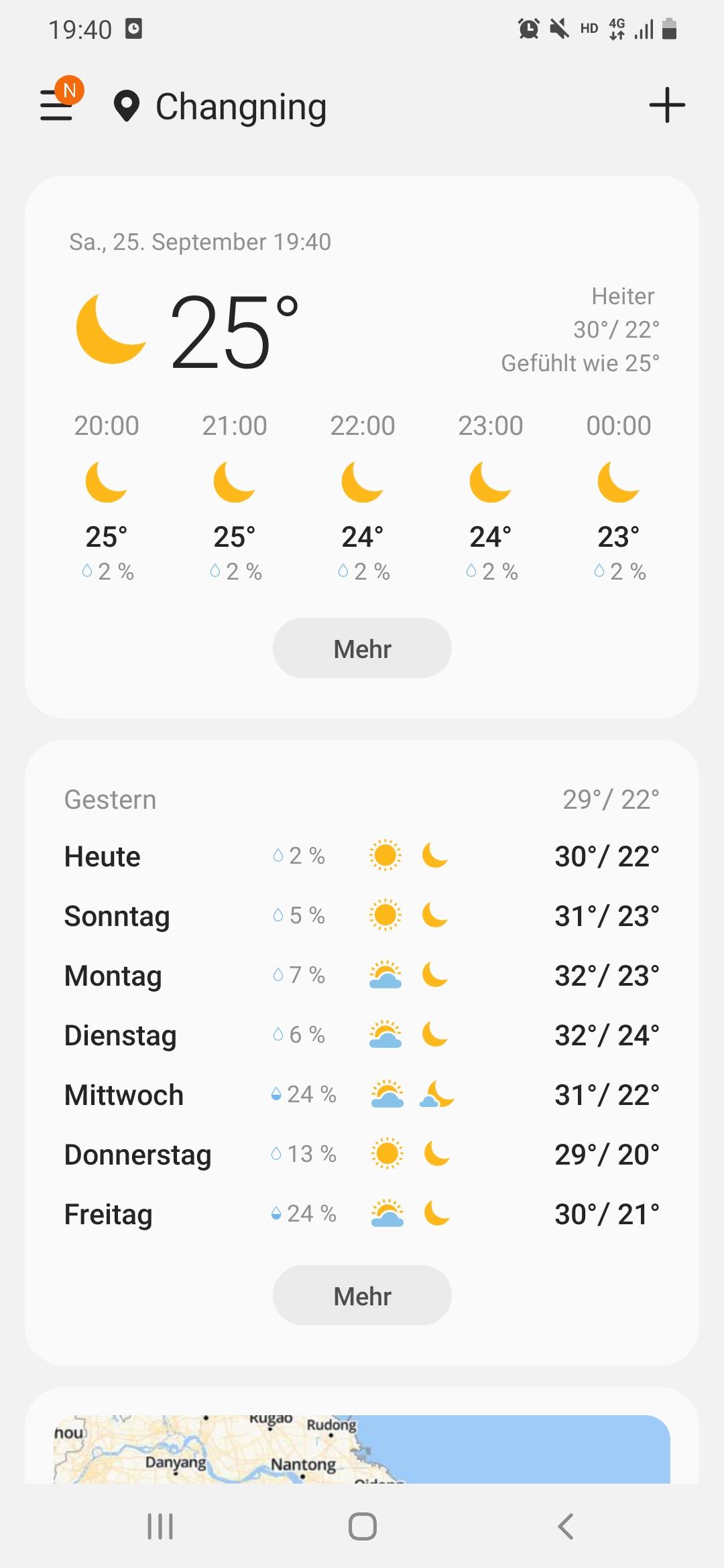
Task: Show recent apps
Action: (160, 1526)
